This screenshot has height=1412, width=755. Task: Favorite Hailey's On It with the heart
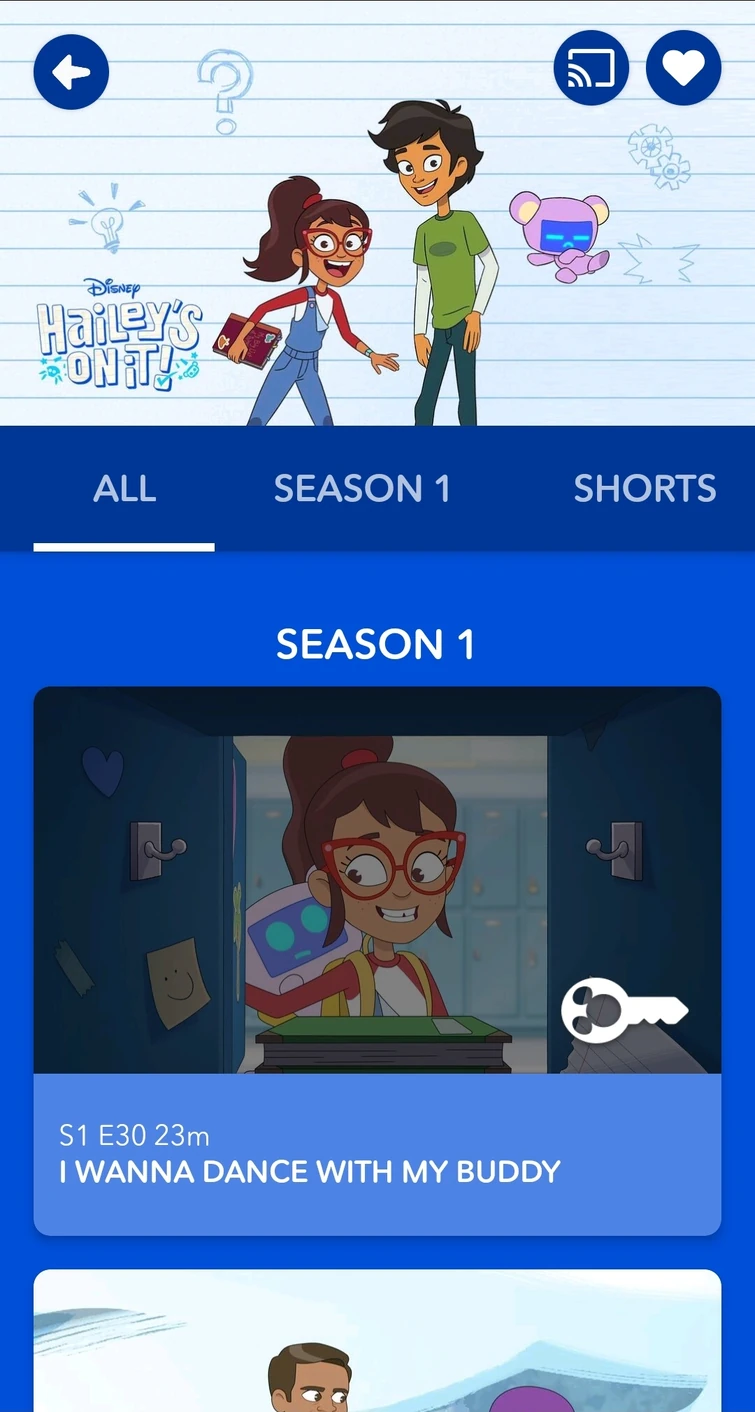click(x=683, y=69)
